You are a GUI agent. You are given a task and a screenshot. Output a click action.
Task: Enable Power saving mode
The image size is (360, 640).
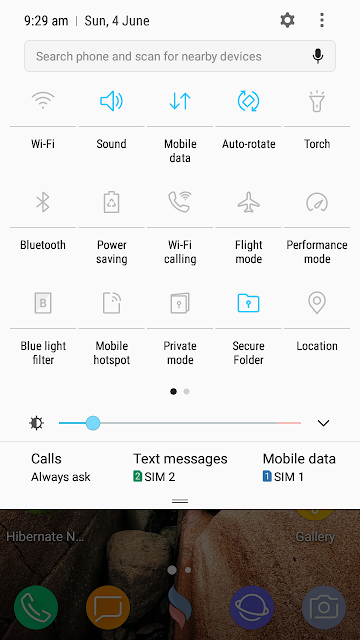[x=111, y=202]
